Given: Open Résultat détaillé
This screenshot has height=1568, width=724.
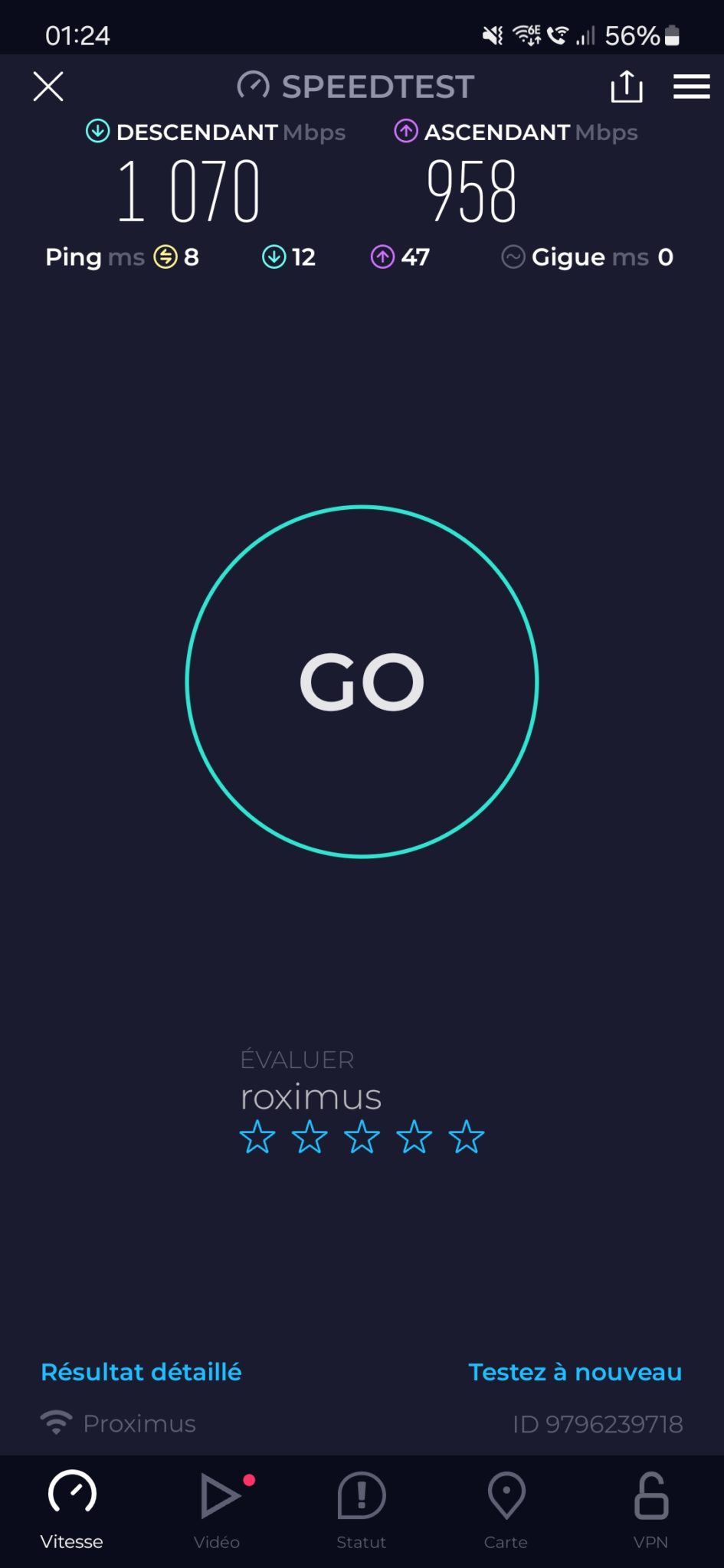Looking at the screenshot, I should [141, 1372].
